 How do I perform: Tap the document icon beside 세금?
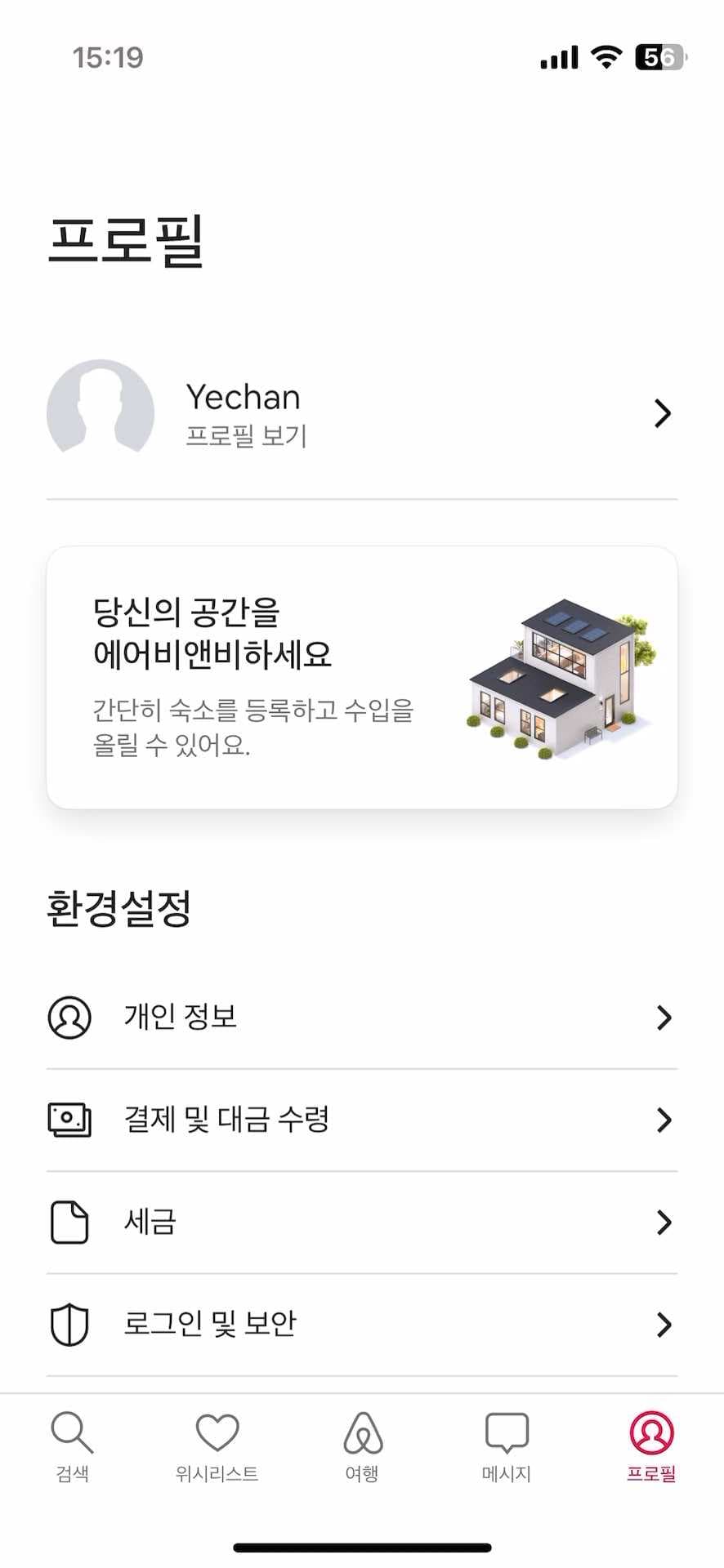point(70,1222)
